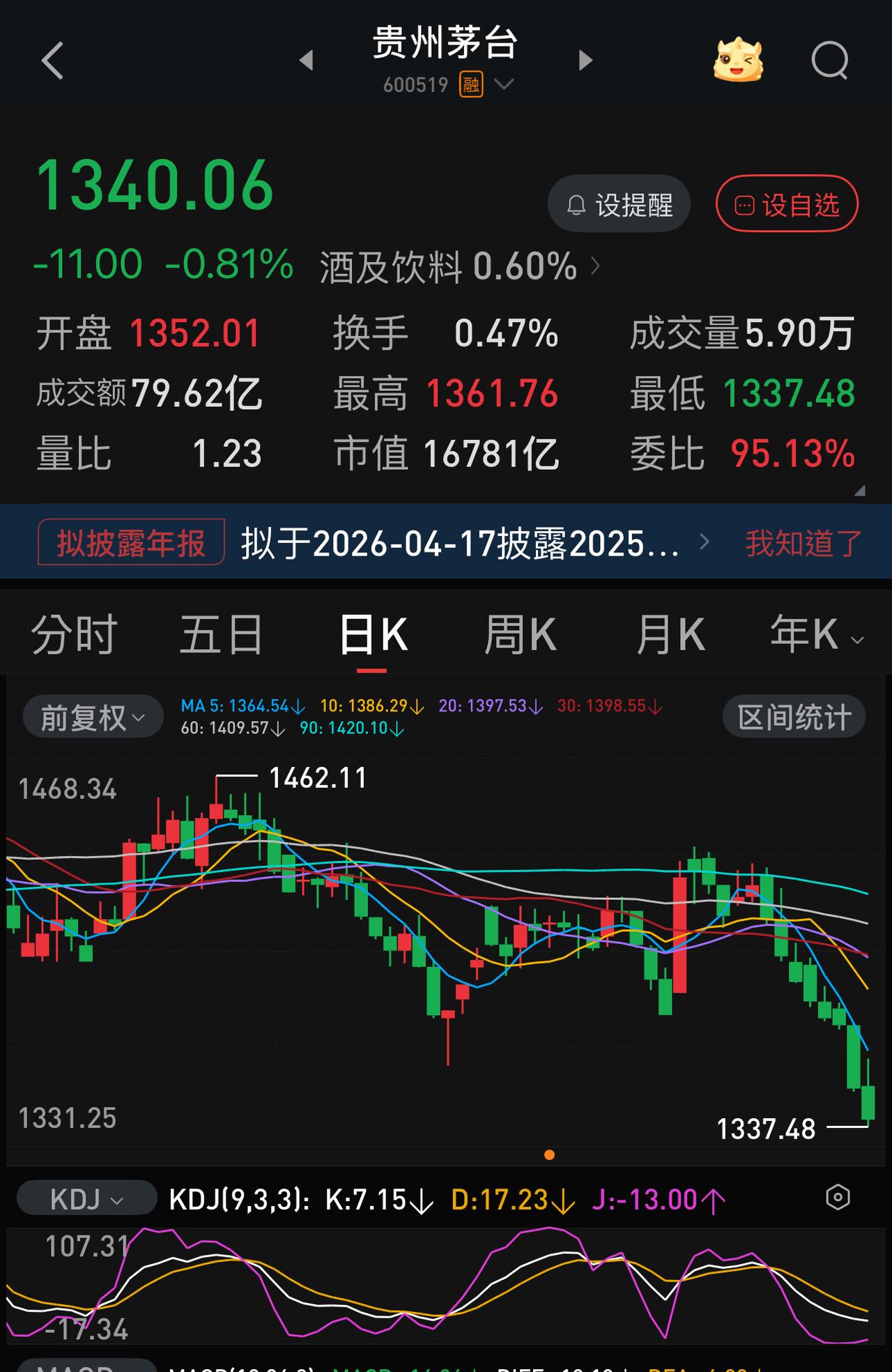Viewport: 892px width, 1372px height.
Task: Switch to the 周K weekly chart tab
Action: click(519, 633)
